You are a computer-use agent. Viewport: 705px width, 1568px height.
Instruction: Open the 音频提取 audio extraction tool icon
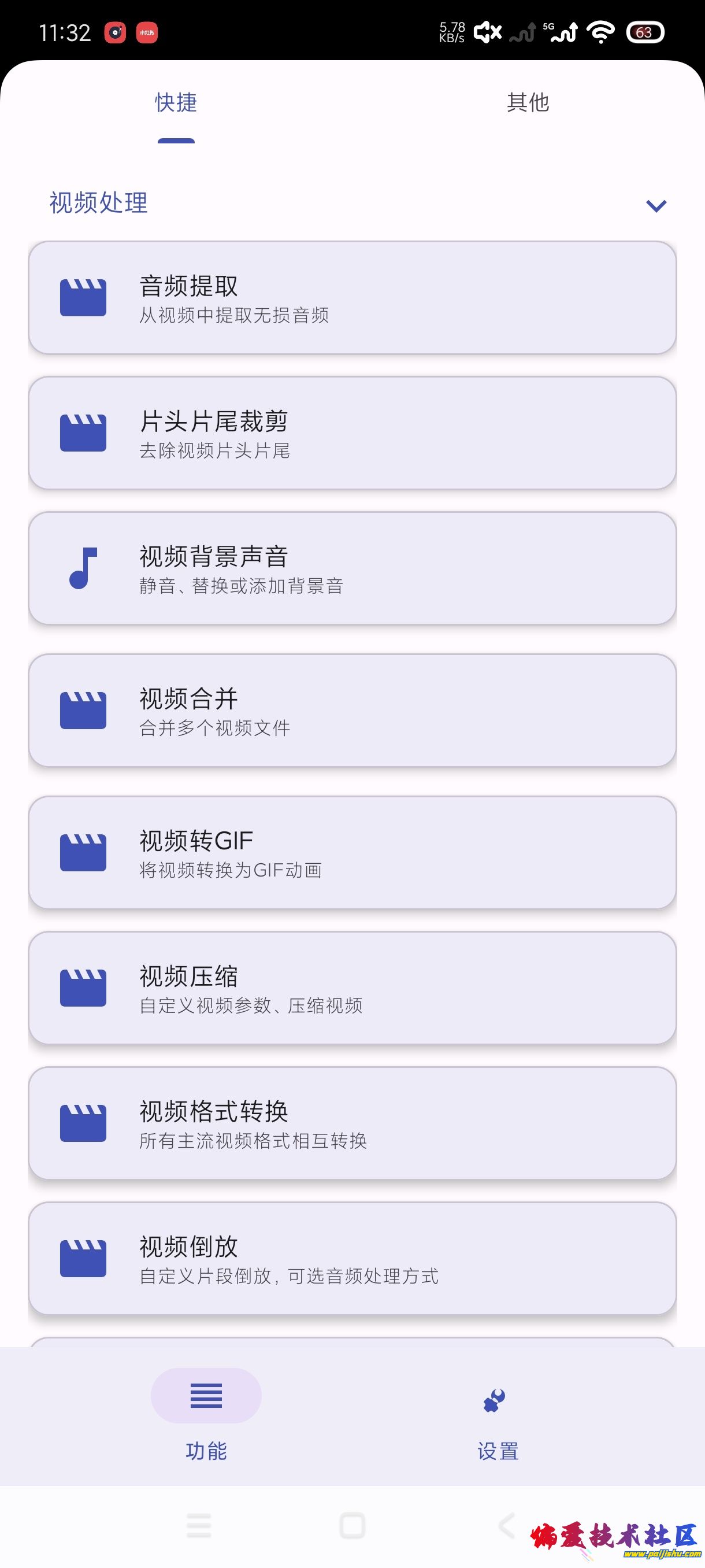[84, 297]
